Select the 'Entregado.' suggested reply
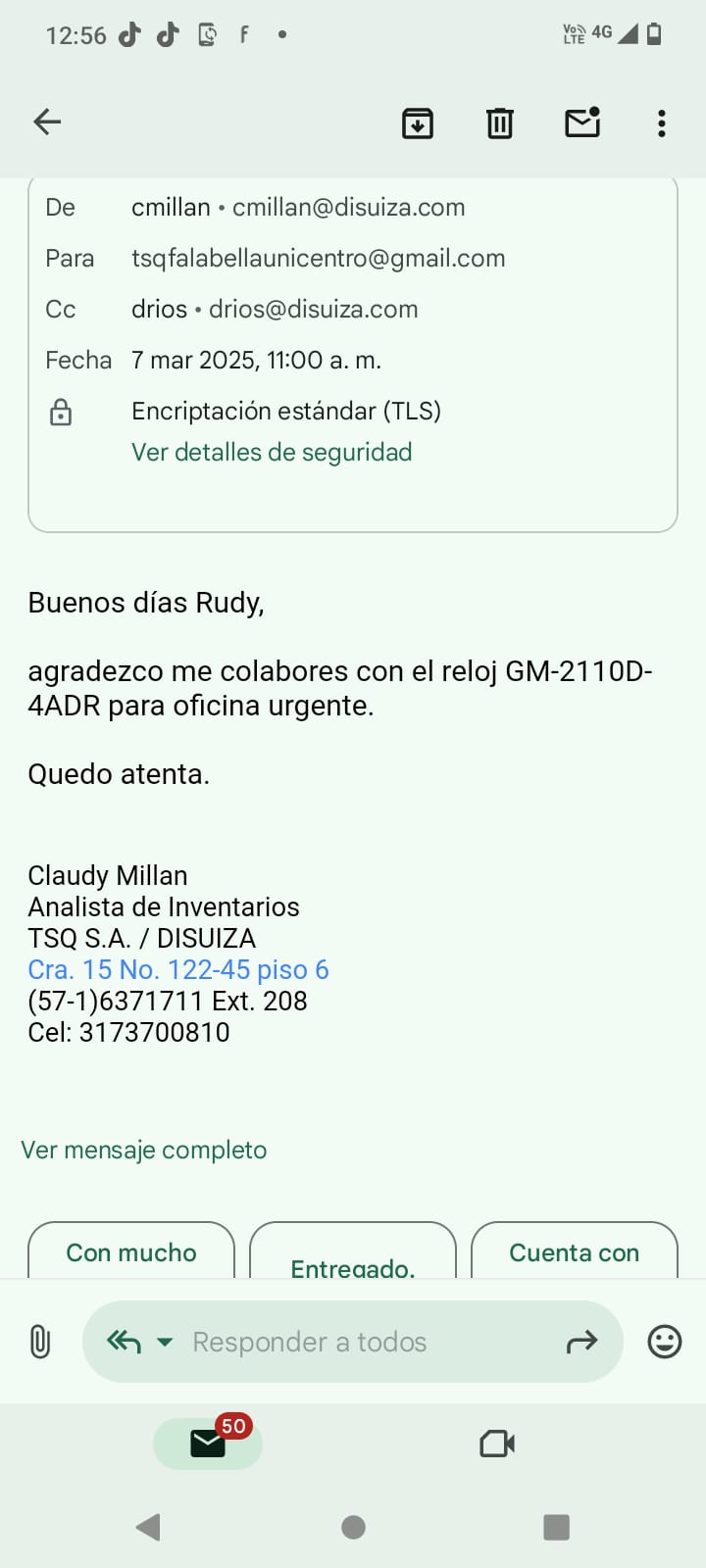 click(x=353, y=1250)
